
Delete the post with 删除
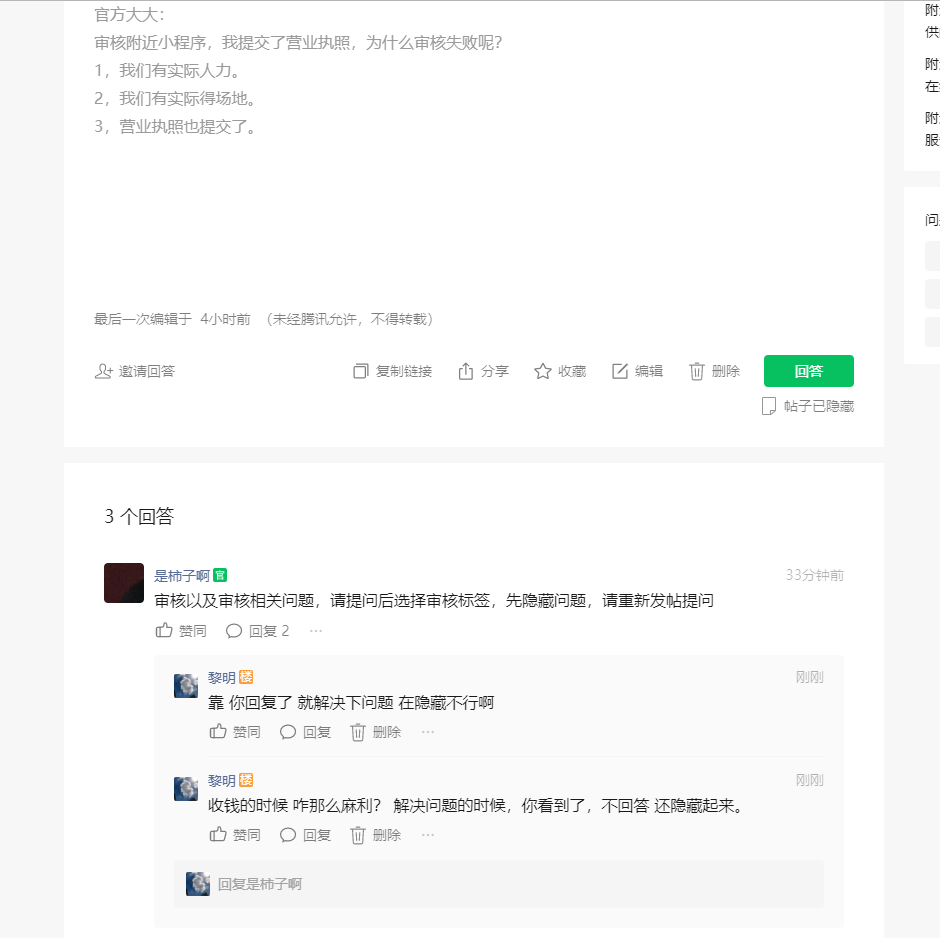click(714, 371)
